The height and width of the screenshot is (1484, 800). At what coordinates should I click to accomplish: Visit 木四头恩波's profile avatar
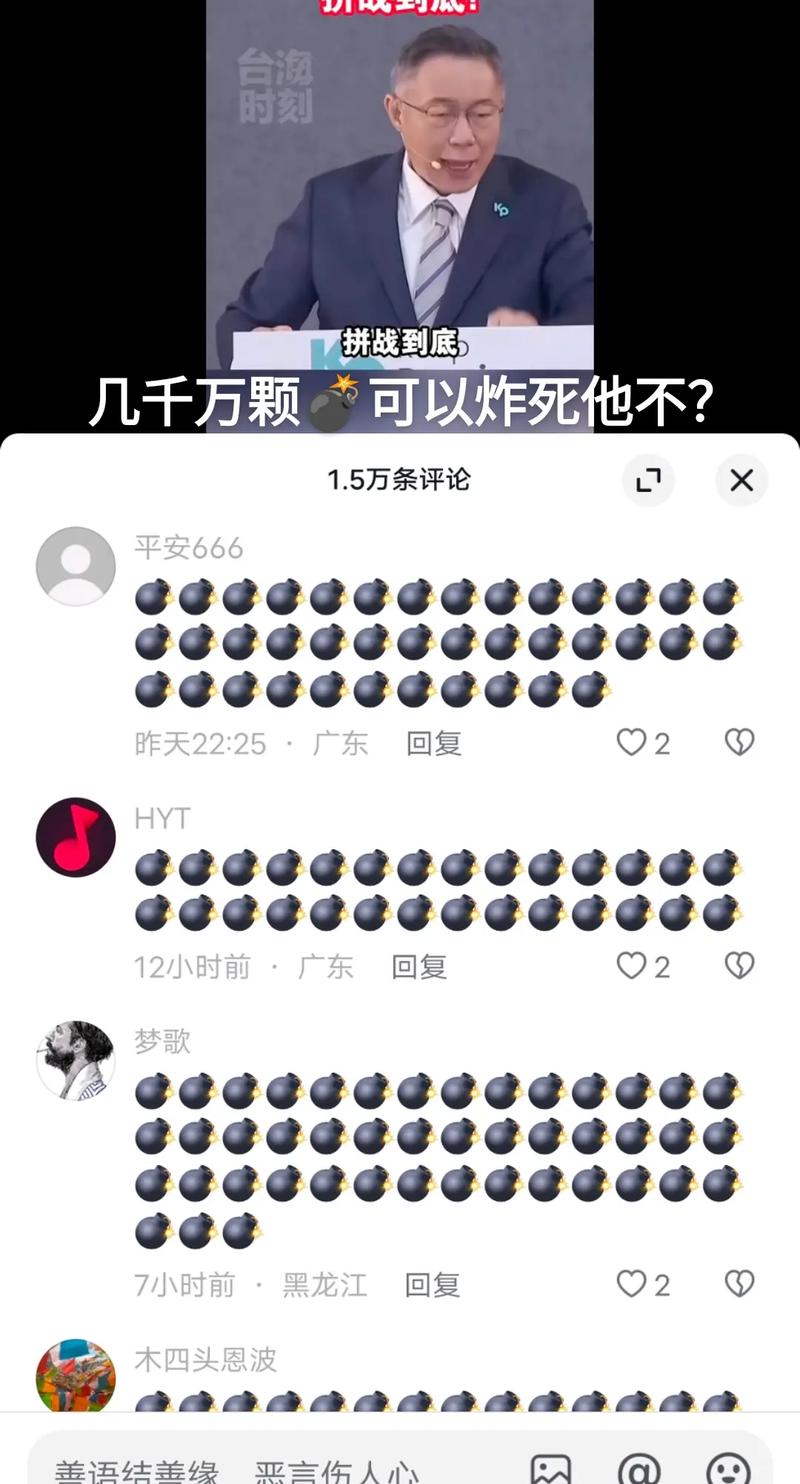pyautogui.click(x=76, y=1378)
